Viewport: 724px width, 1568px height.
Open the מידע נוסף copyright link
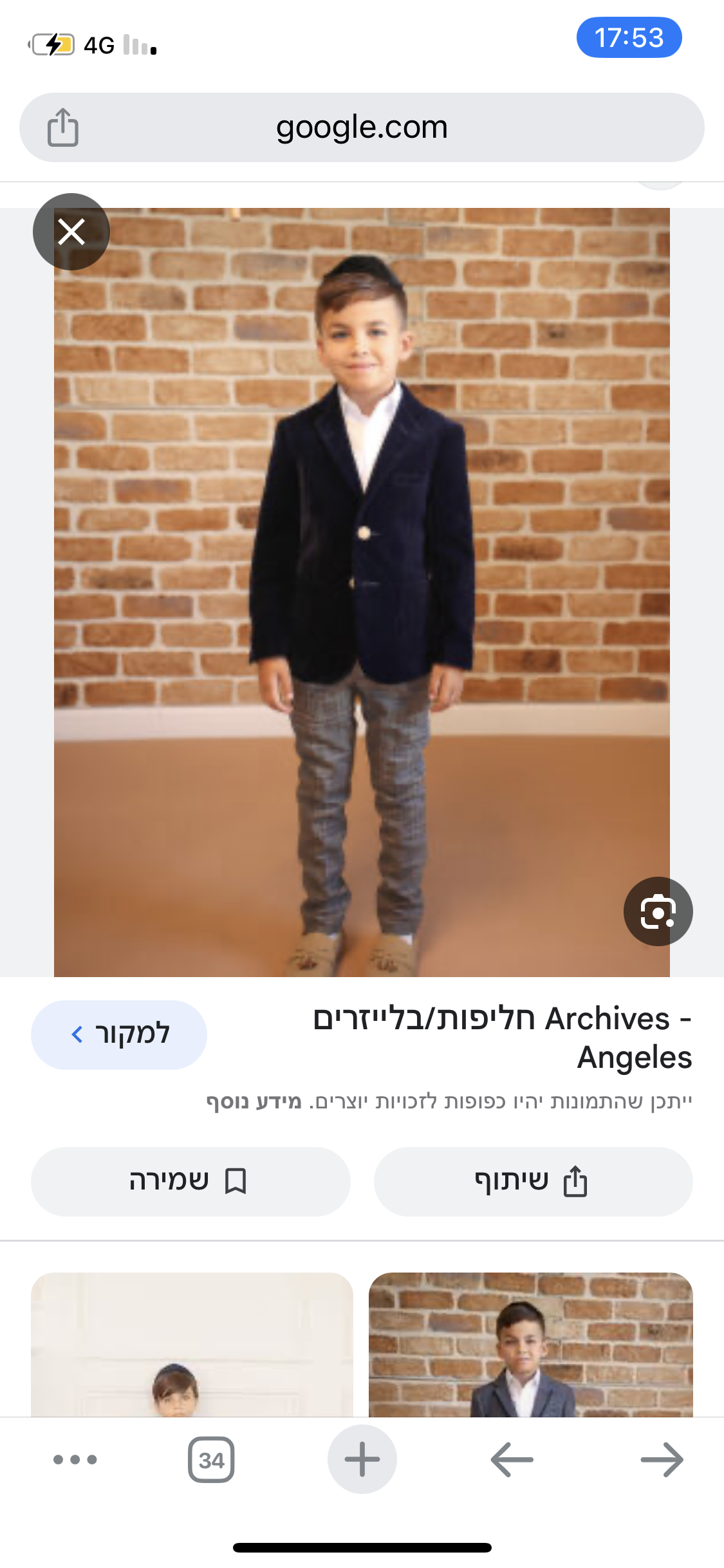[254, 1101]
